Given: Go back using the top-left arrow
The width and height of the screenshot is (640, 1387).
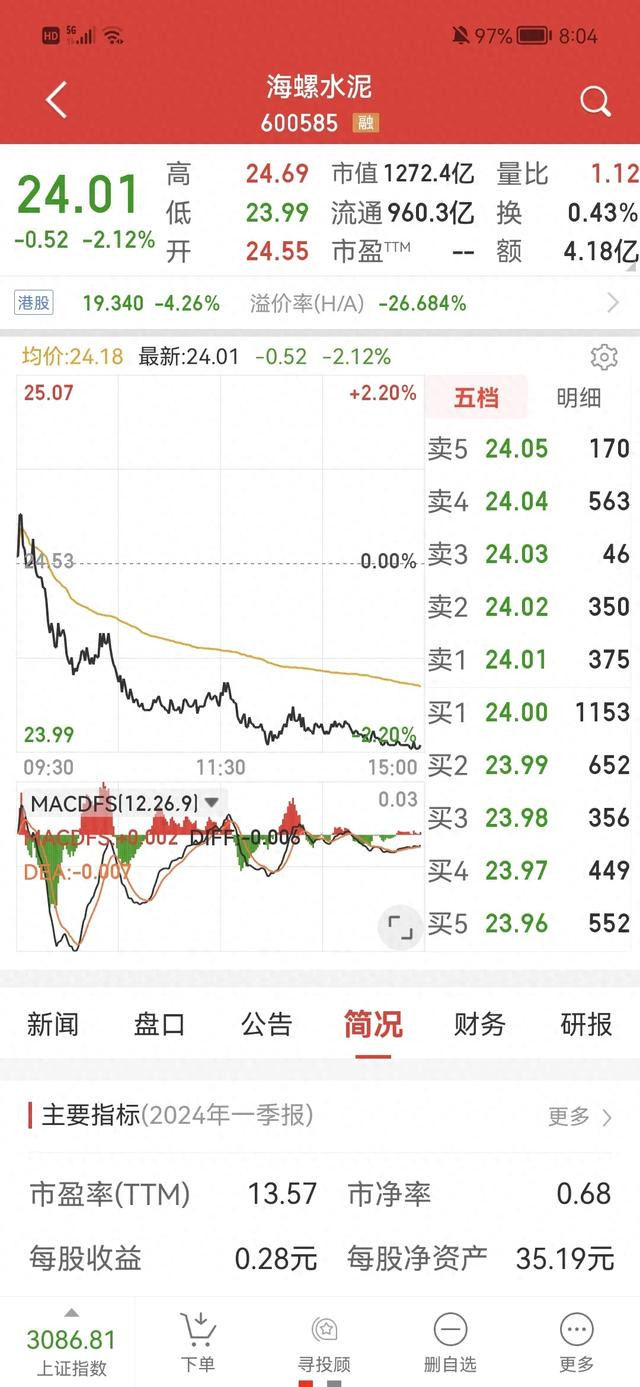Looking at the screenshot, I should pos(57,100).
